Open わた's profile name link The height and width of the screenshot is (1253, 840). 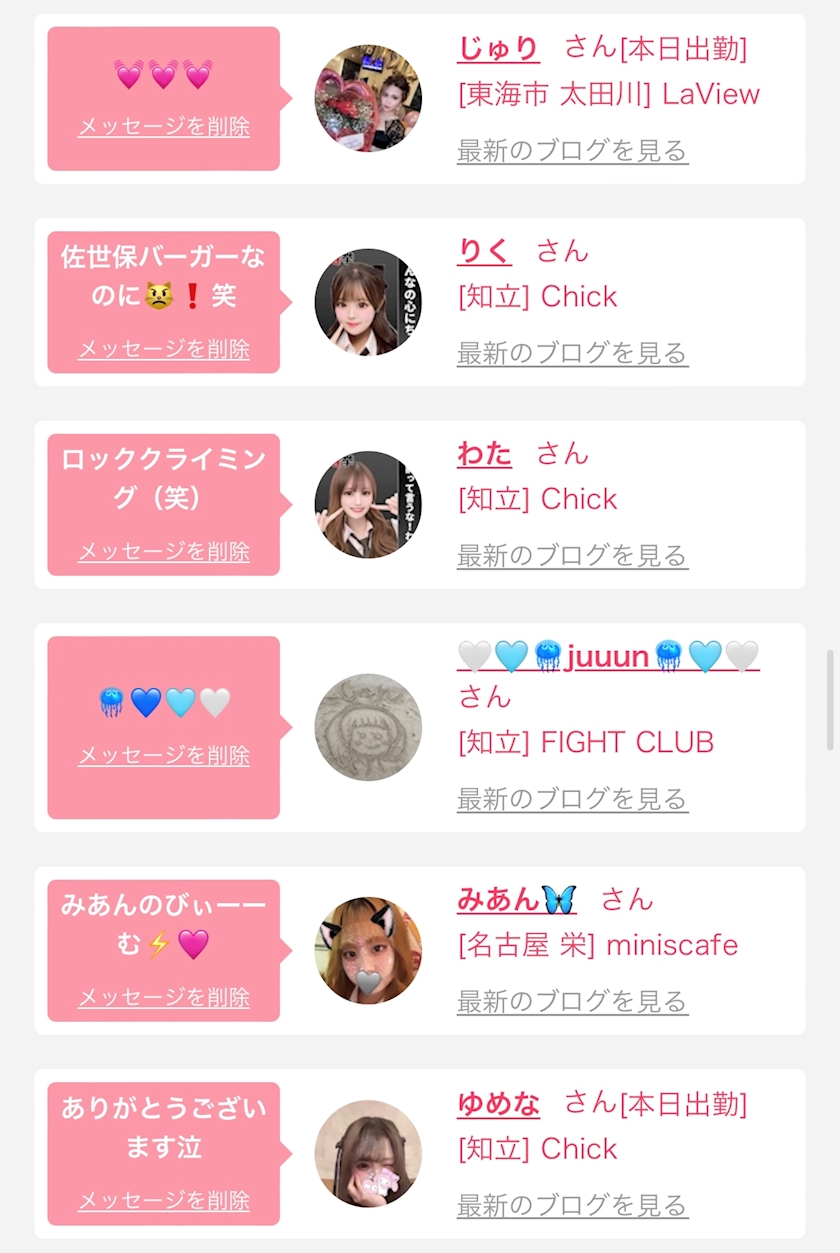[x=485, y=453]
